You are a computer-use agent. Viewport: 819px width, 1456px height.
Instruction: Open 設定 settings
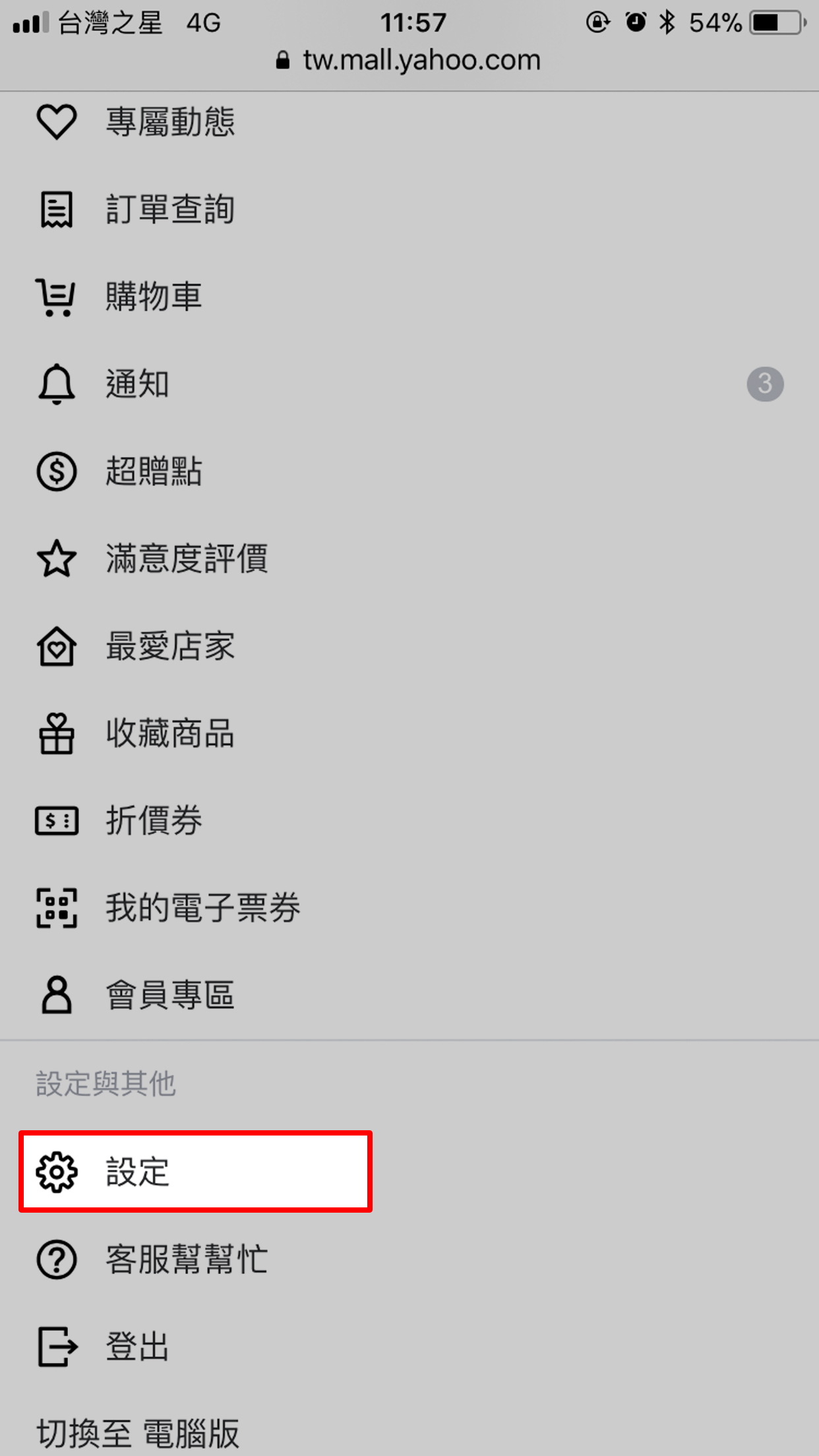(x=195, y=1172)
